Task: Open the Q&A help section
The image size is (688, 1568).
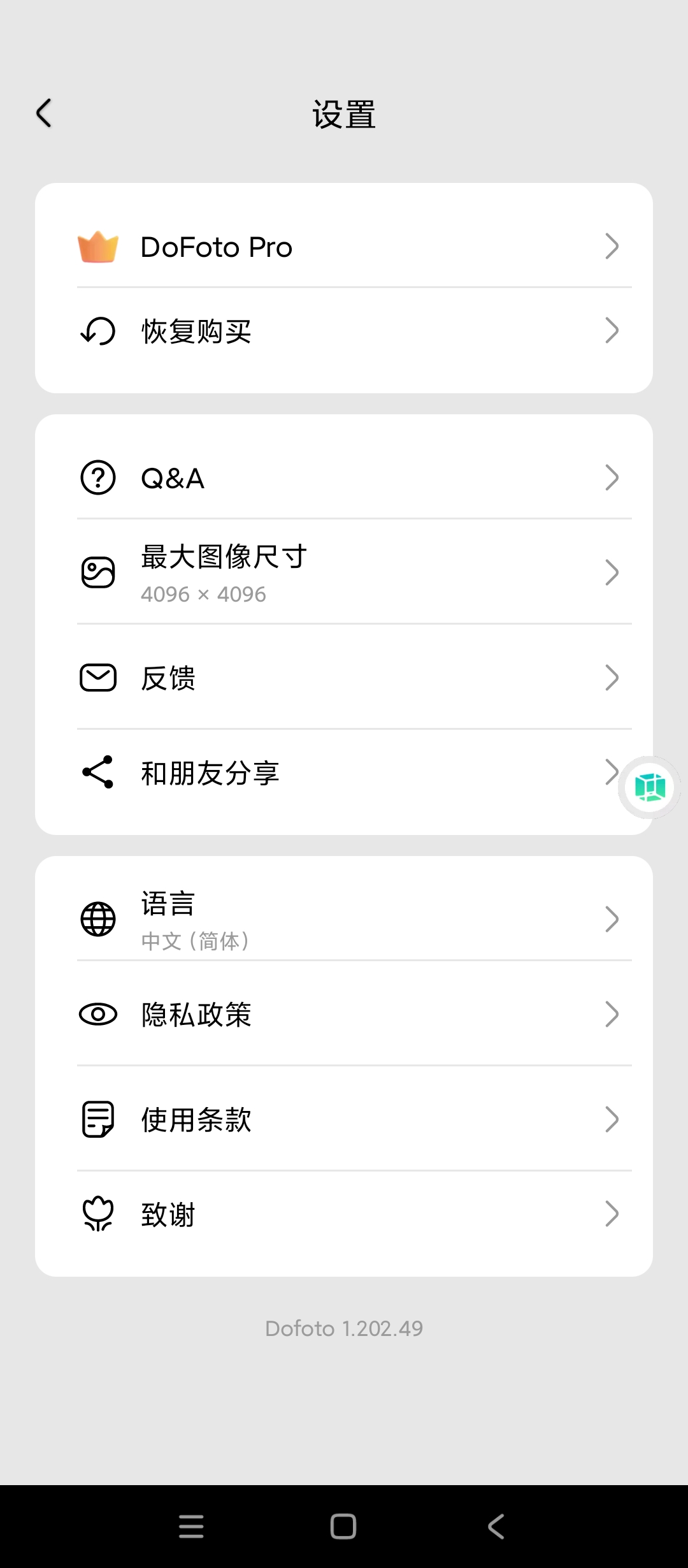Action: coord(344,478)
